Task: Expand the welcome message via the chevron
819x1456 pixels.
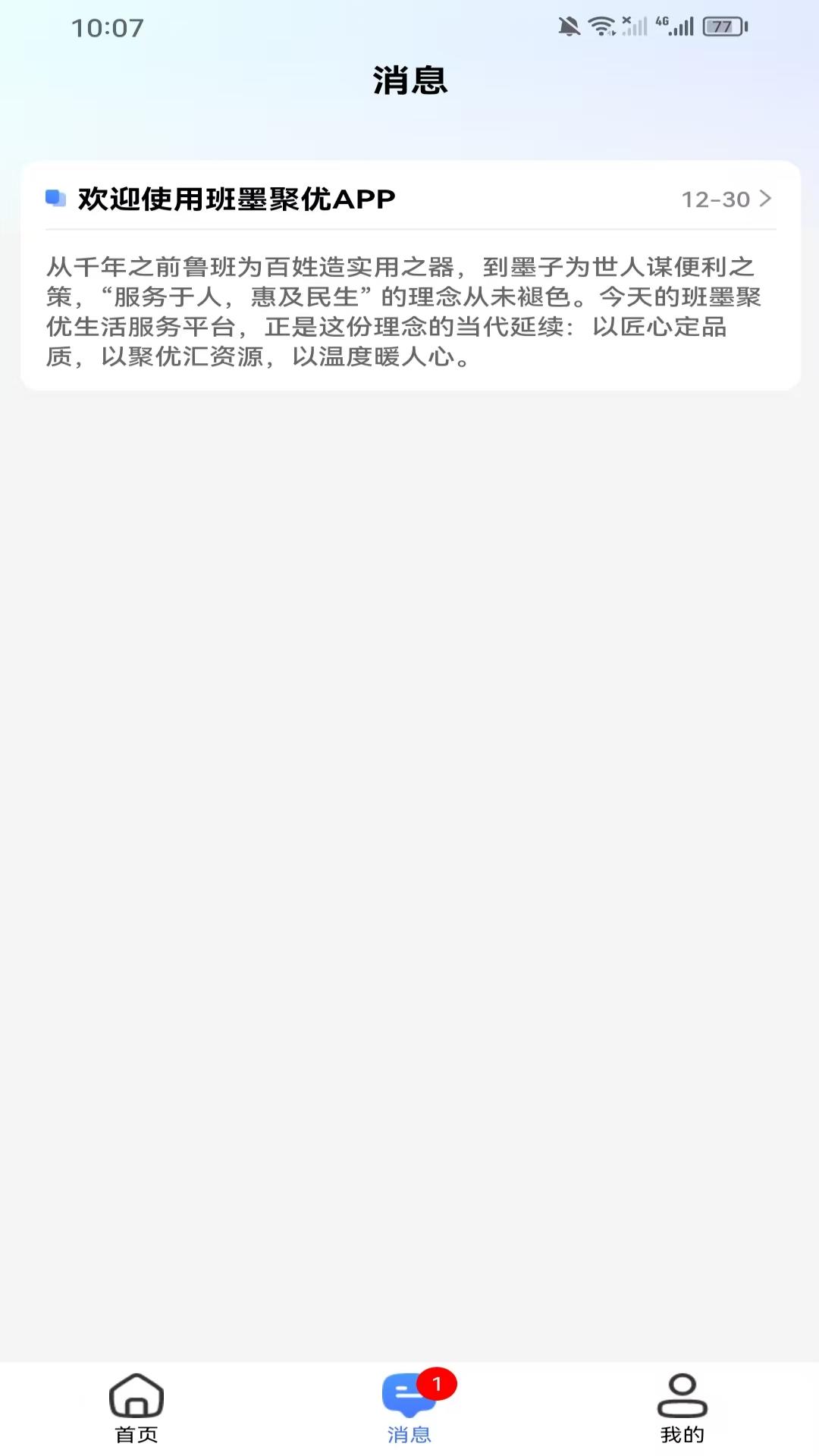Action: point(765,199)
